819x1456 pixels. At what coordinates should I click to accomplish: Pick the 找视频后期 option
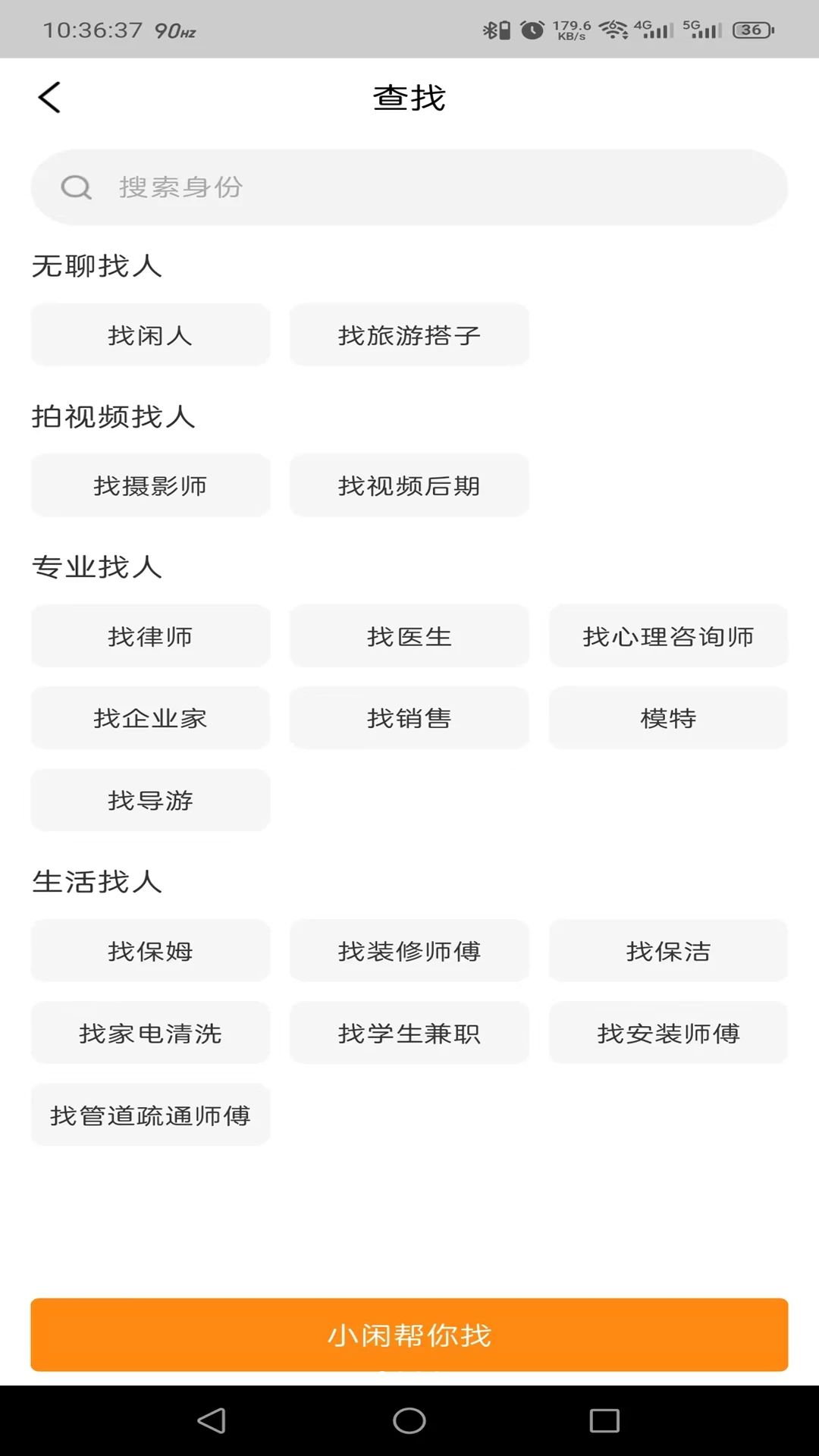coord(409,485)
